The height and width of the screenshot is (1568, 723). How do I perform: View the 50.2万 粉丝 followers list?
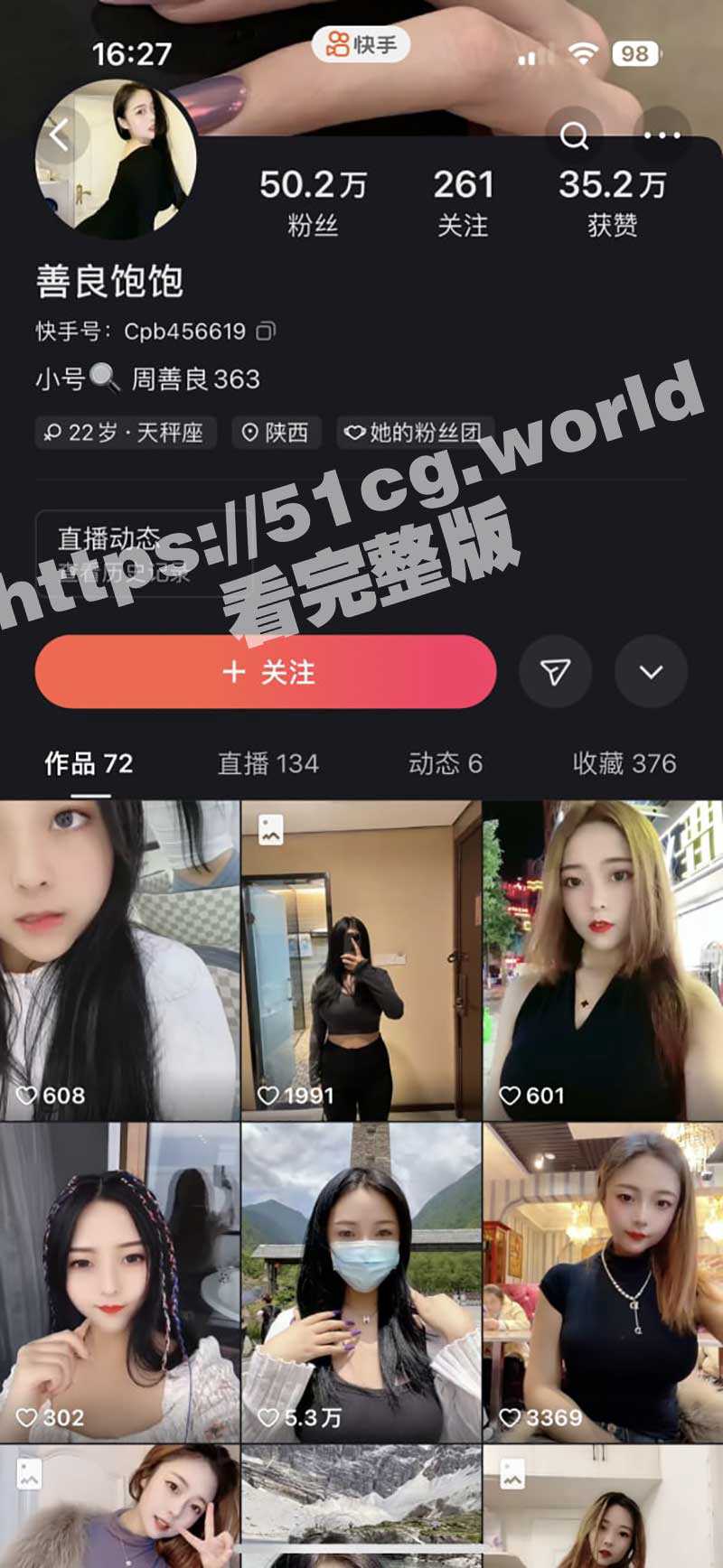[313, 201]
